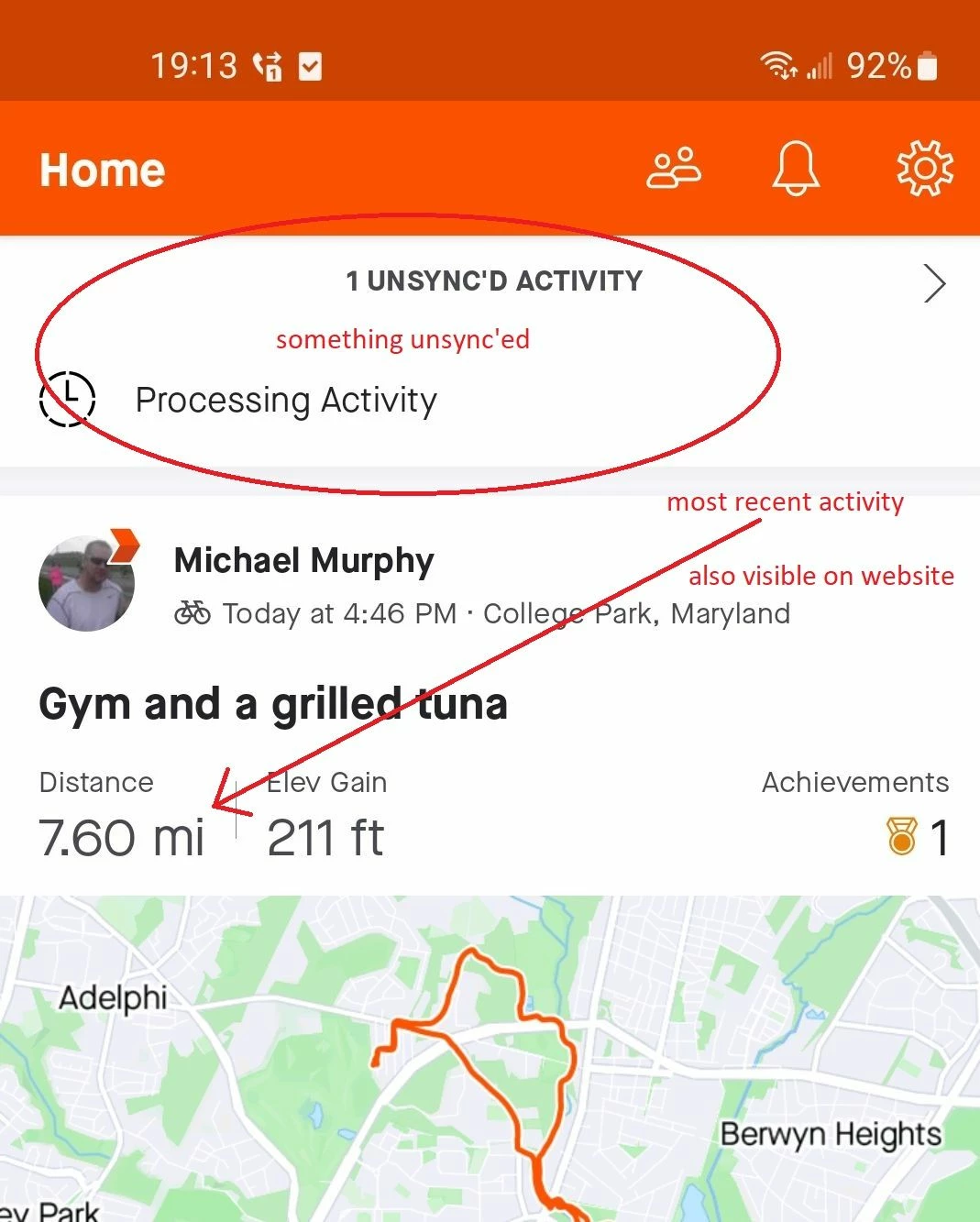View the activity's achievements
980x1222 pixels.
point(917,836)
